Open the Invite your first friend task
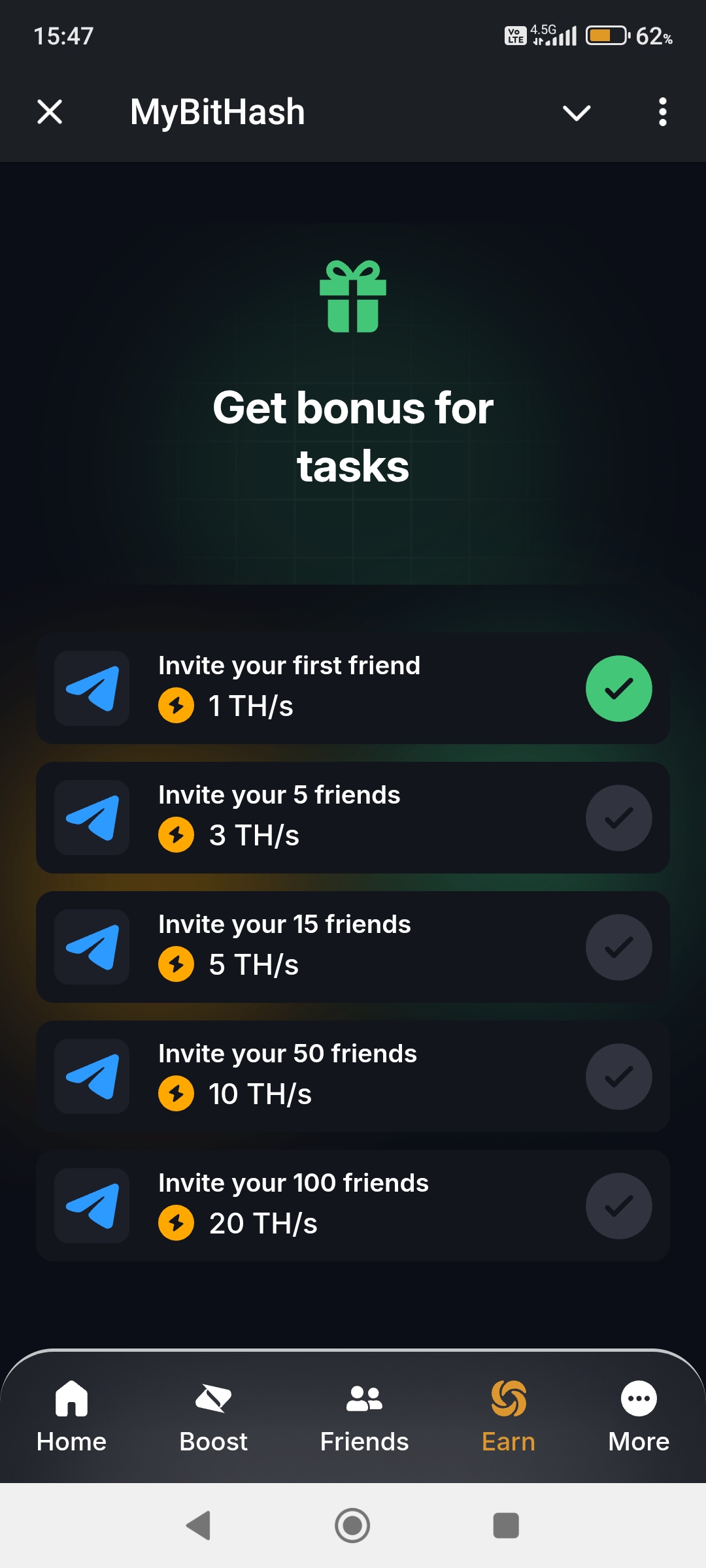Image resolution: width=706 pixels, height=1568 pixels. pos(353,688)
